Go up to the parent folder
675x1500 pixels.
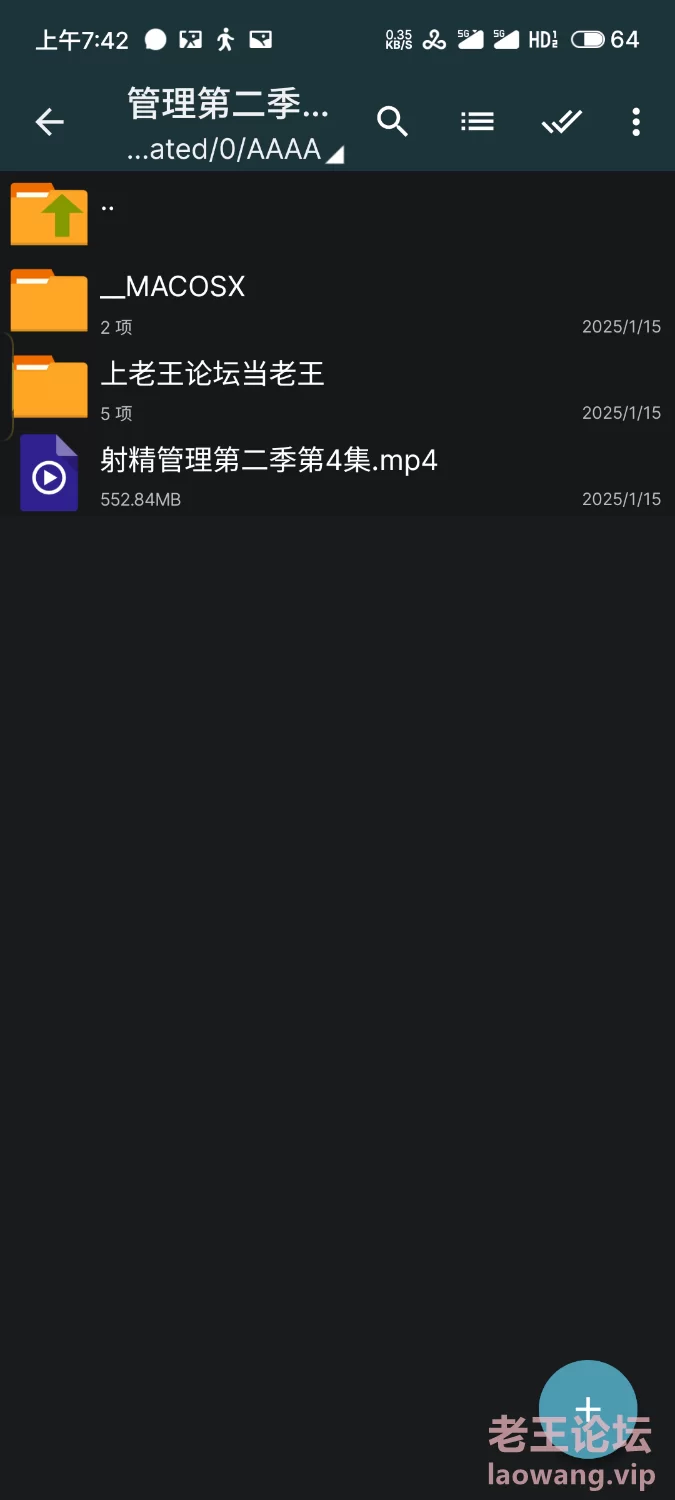coord(337,213)
